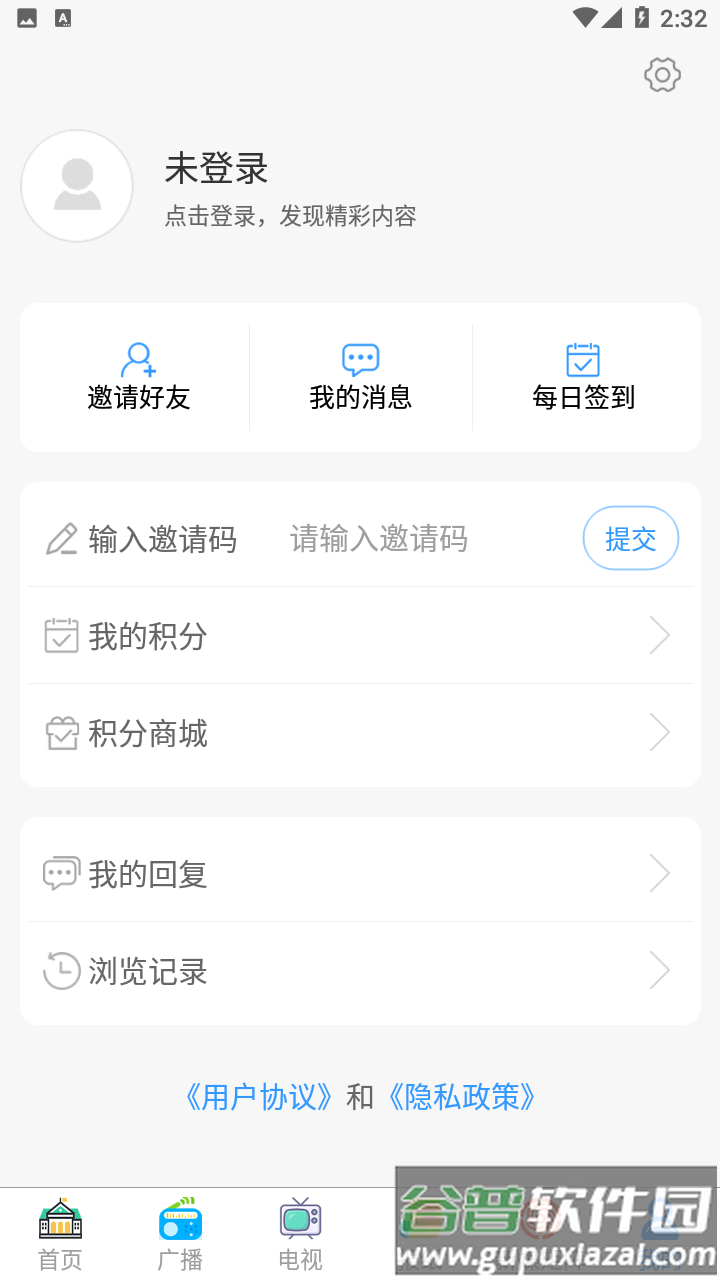720x1280 pixels.
Task: Open the 我的回复 replies row
Action: [360, 874]
